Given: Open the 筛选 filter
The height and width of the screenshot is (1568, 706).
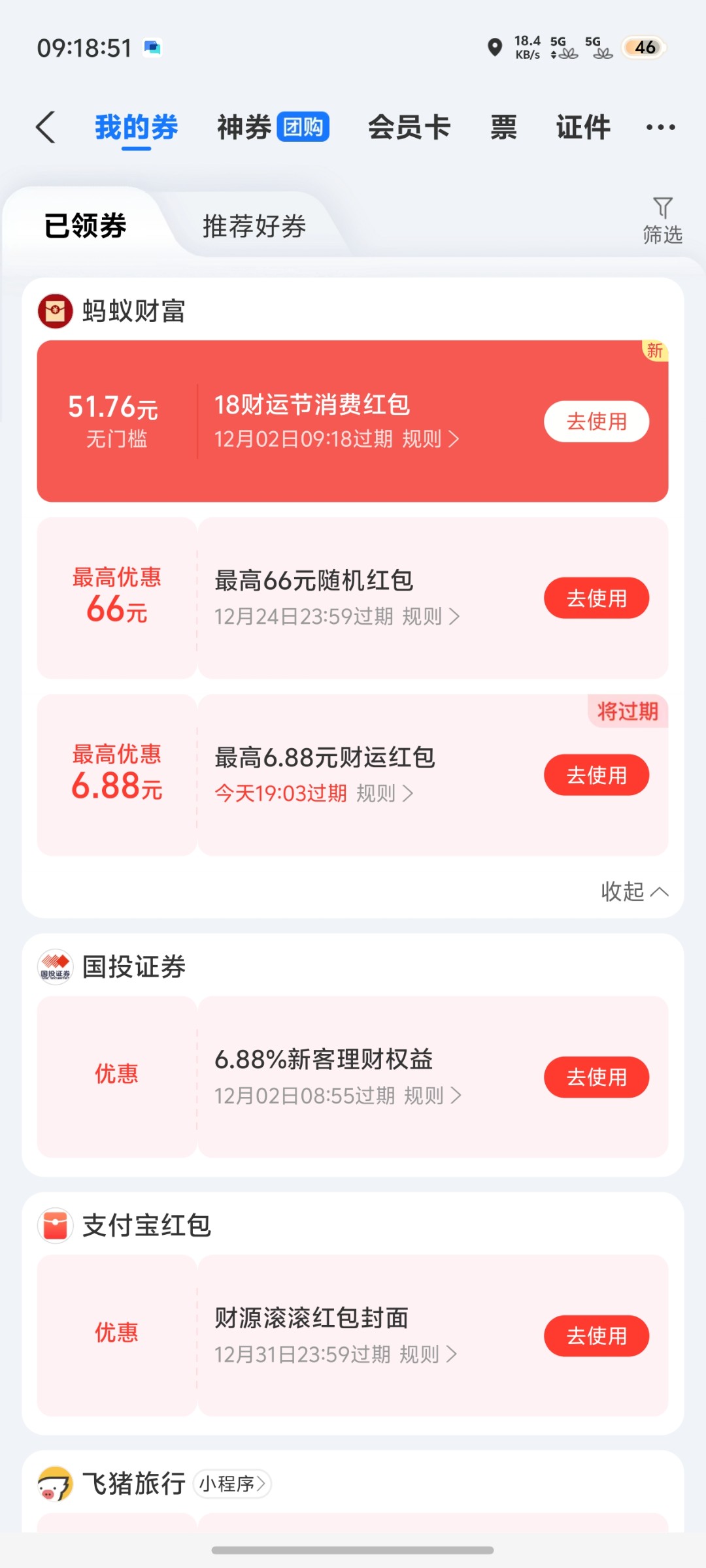Looking at the screenshot, I should coord(662,221).
